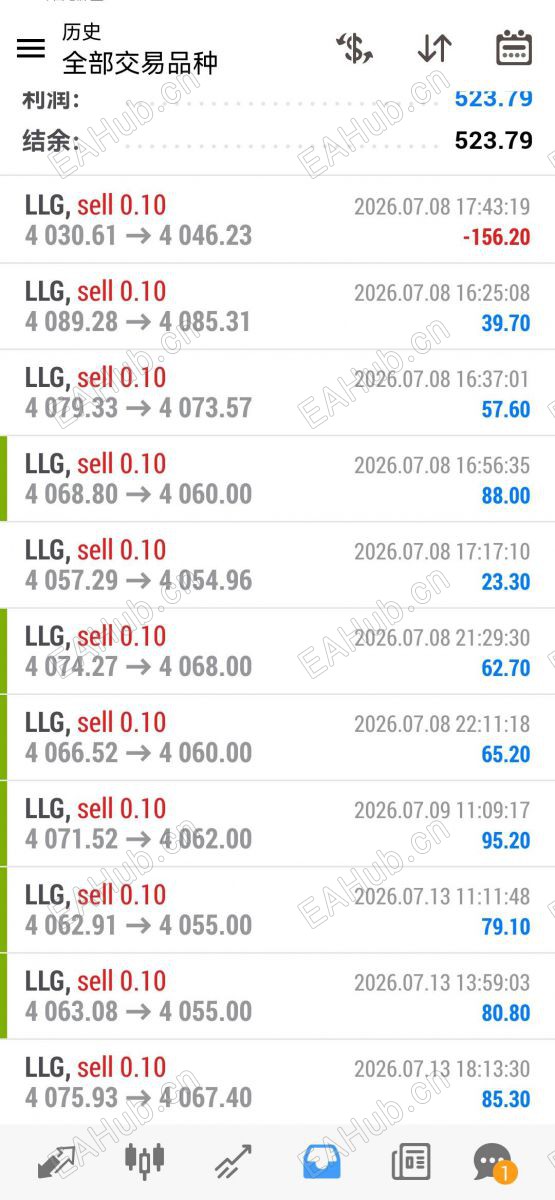
Task: Expand the LLG trade with -156.20 loss
Action: point(277,220)
